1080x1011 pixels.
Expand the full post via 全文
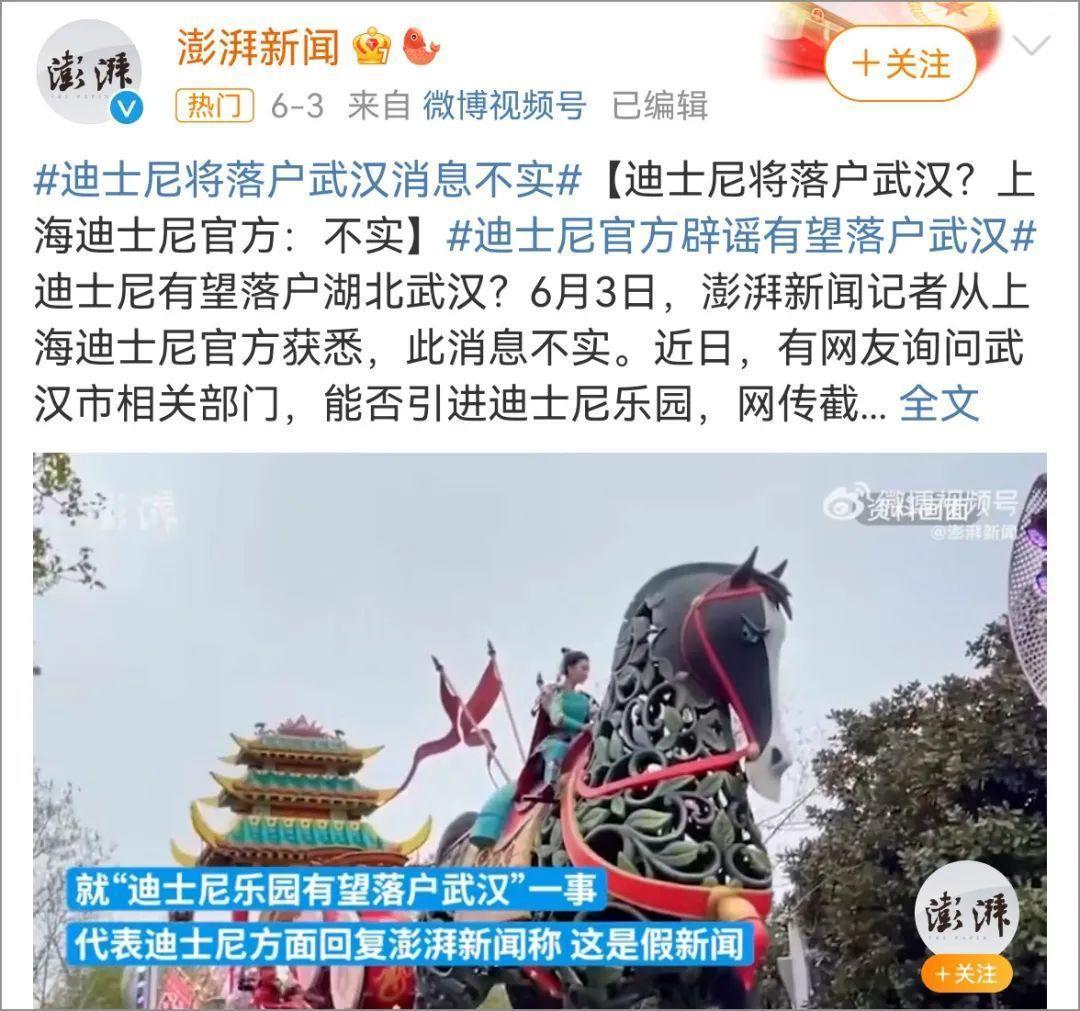[938, 403]
